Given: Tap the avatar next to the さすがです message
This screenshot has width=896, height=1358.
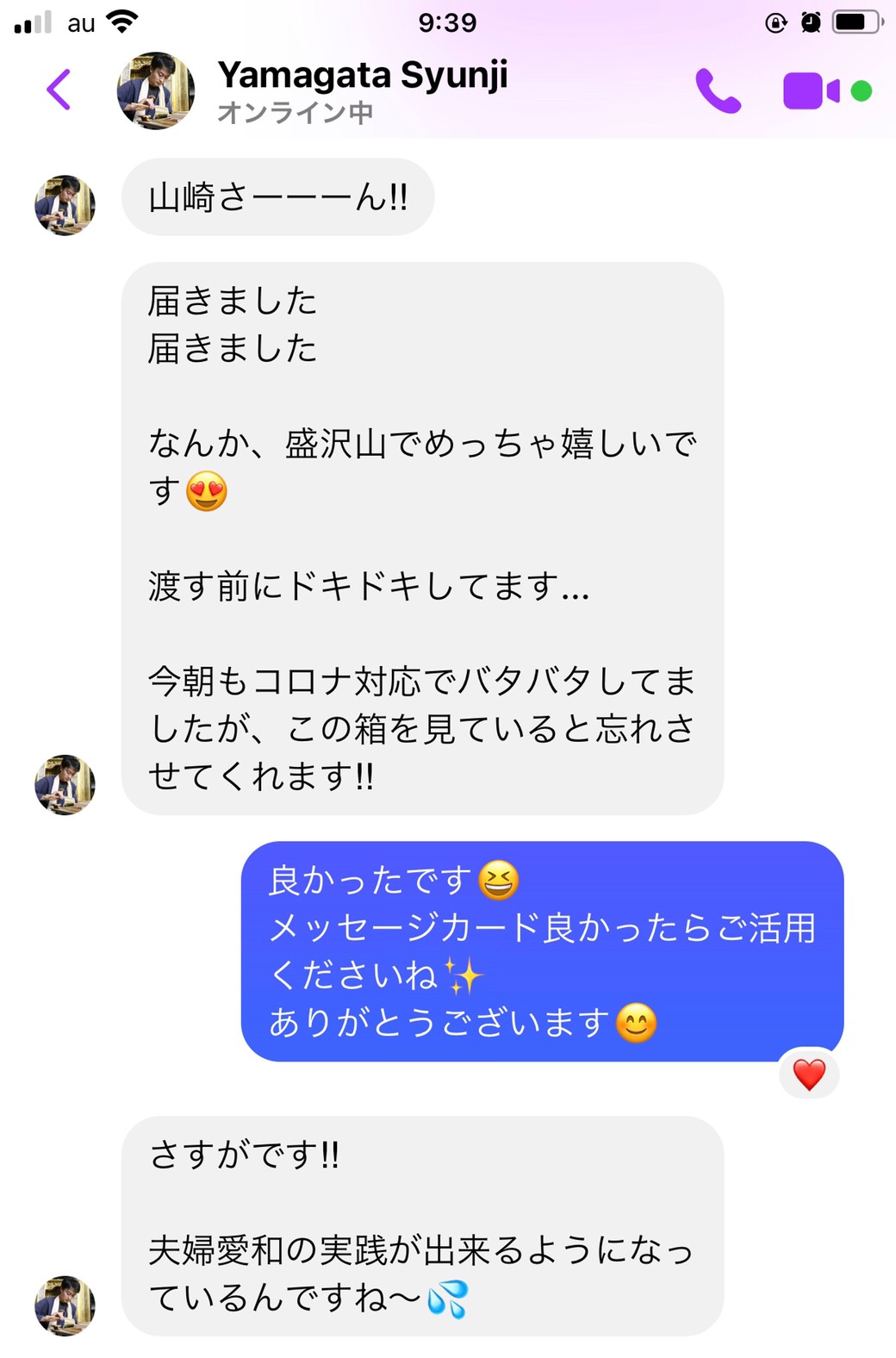Looking at the screenshot, I should pyautogui.click(x=65, y=1305).
